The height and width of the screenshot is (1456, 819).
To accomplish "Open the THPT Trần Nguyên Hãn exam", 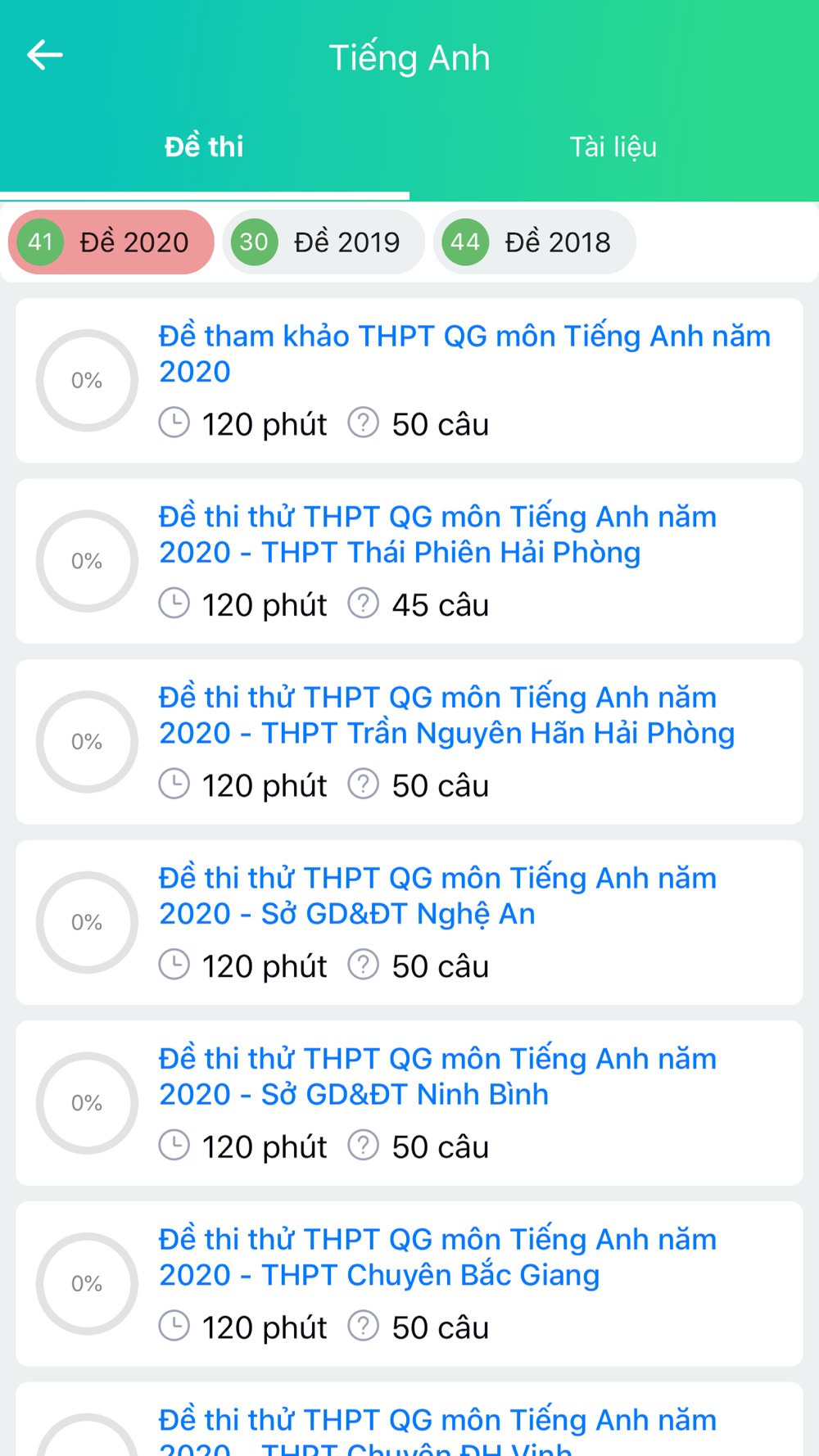I will (409, 742).
